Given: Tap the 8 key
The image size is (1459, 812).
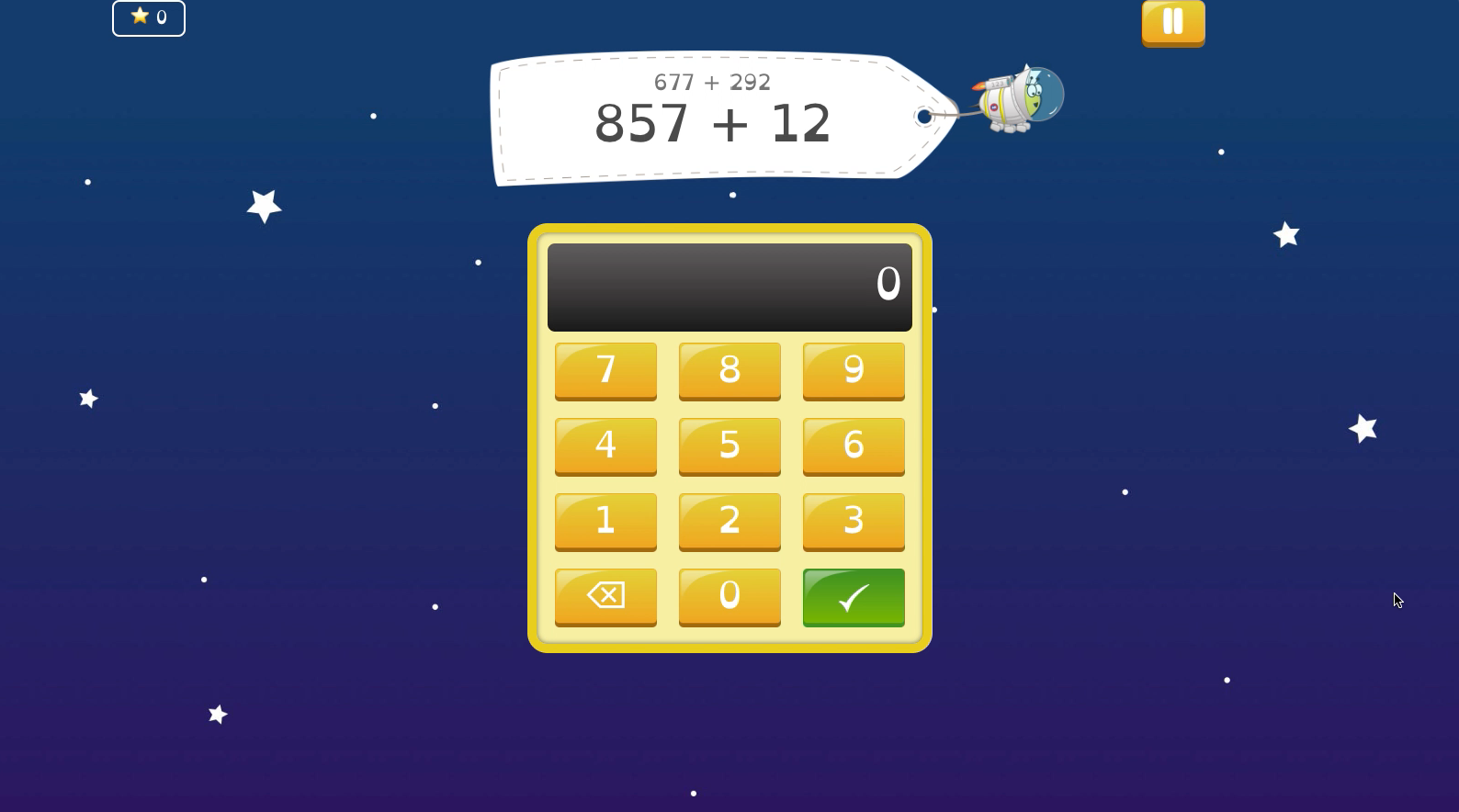Looking at the screenshot, I should tap(729, 370).
